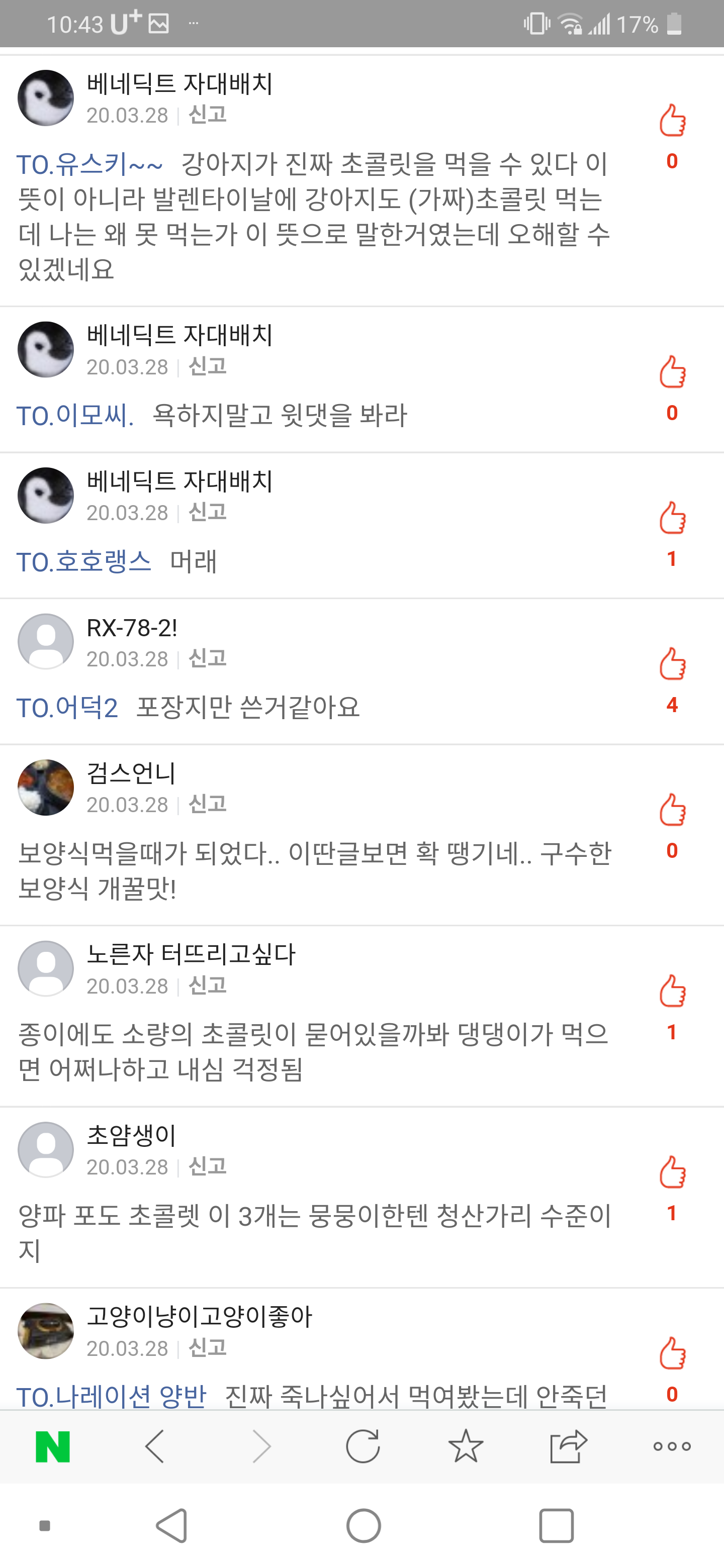Tap the system home button
The height and width of the screenshot is (1568, 724).
point(364,1526)
